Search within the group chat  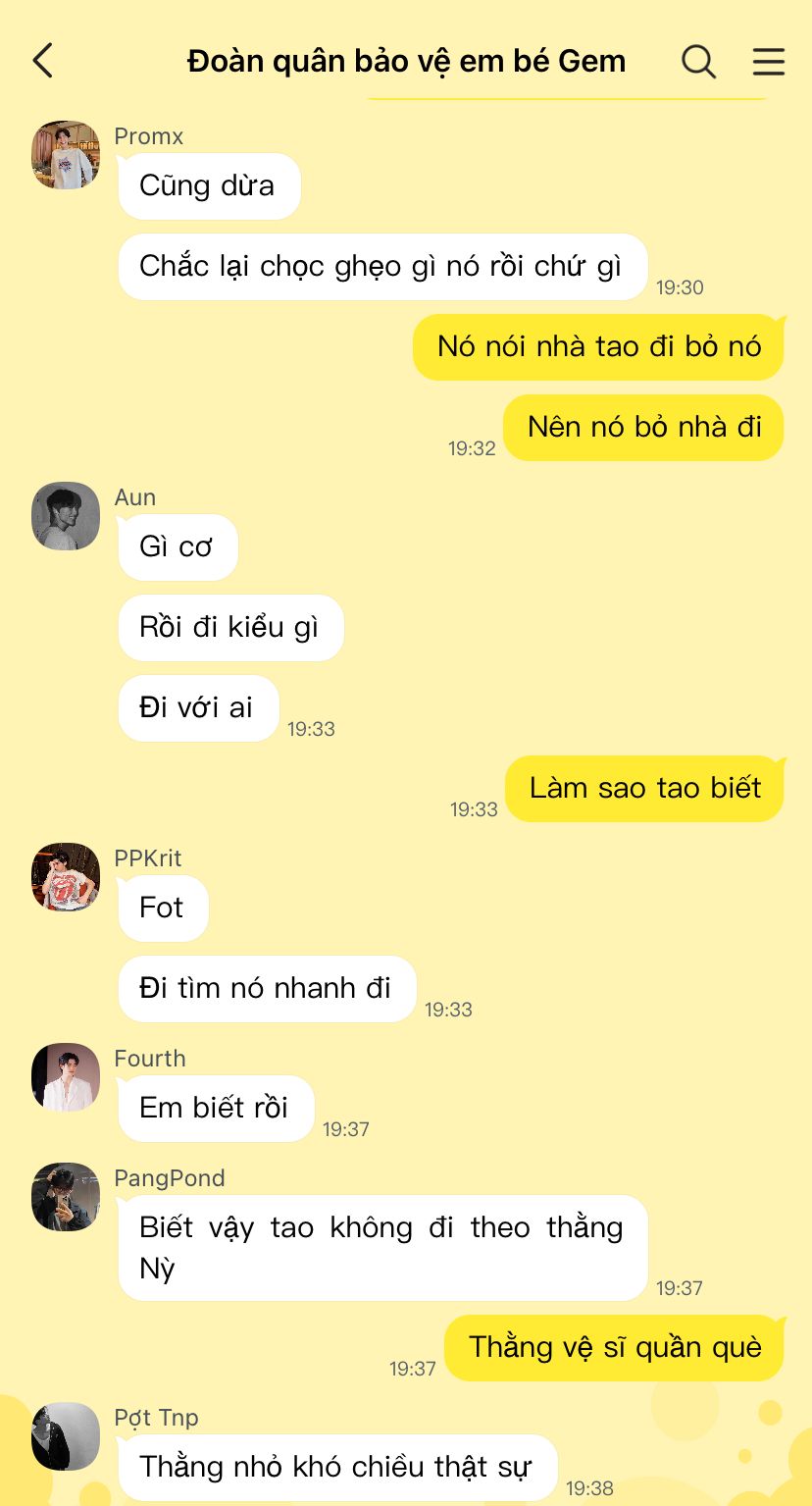(x=698, y=62)
